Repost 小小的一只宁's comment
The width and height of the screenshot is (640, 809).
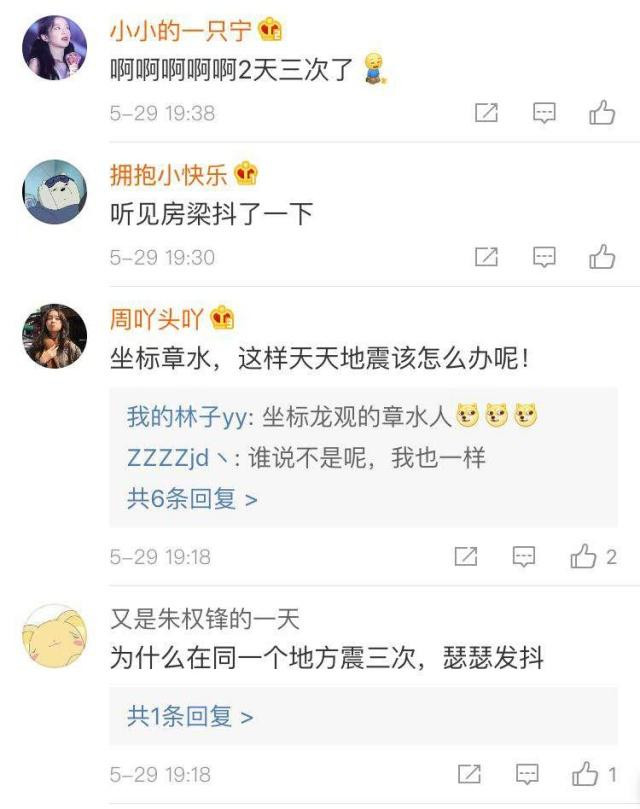tap(486, 113)
